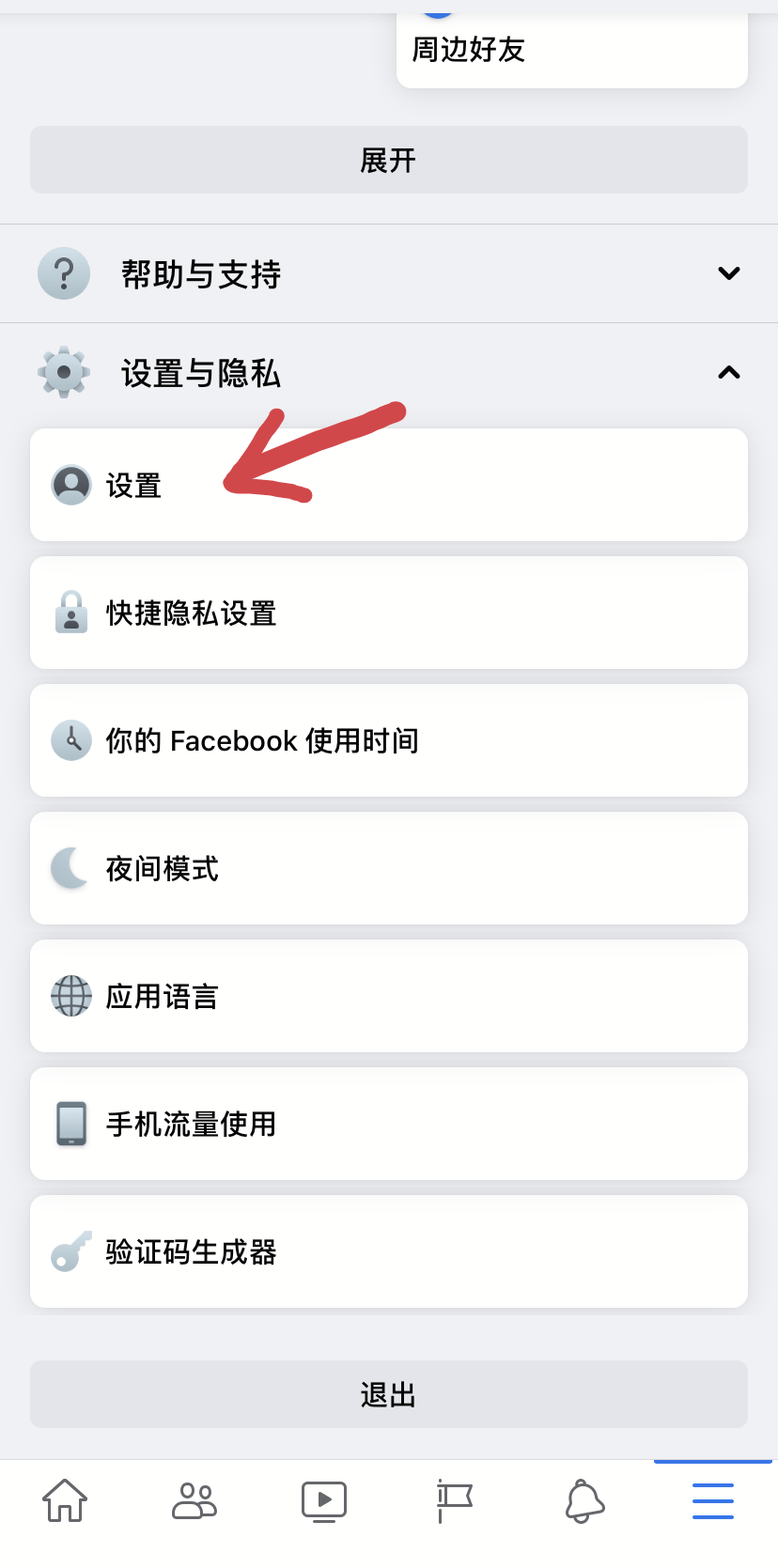The height and width of the screenshot is (1568, 778).
Task: Open 你的 Facebook 使用时间
Action: (x=389, y=740)
